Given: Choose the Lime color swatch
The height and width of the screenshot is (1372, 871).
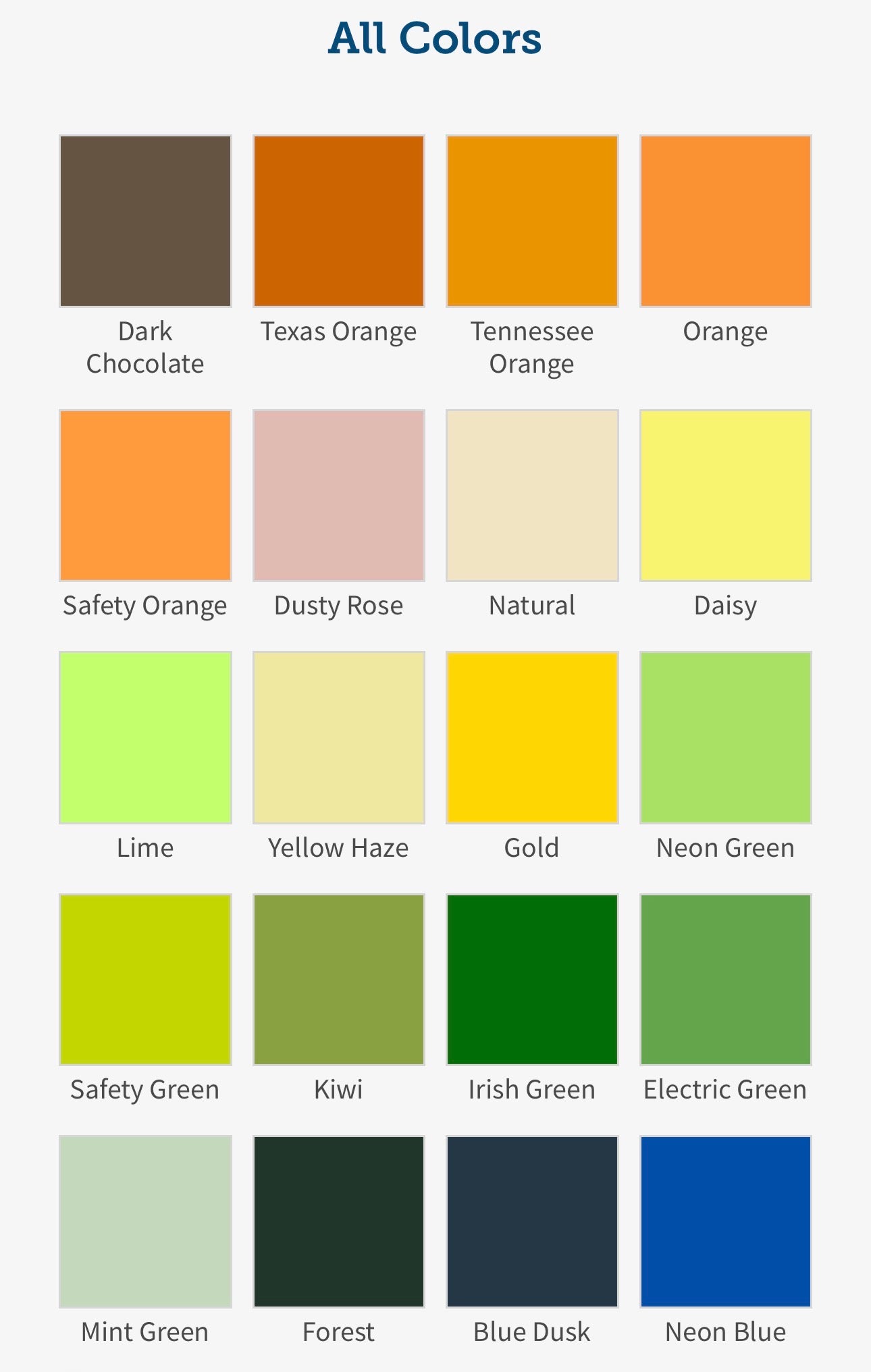Looking at the screenshot, I should pyautogui.click(x=145, y=737).
